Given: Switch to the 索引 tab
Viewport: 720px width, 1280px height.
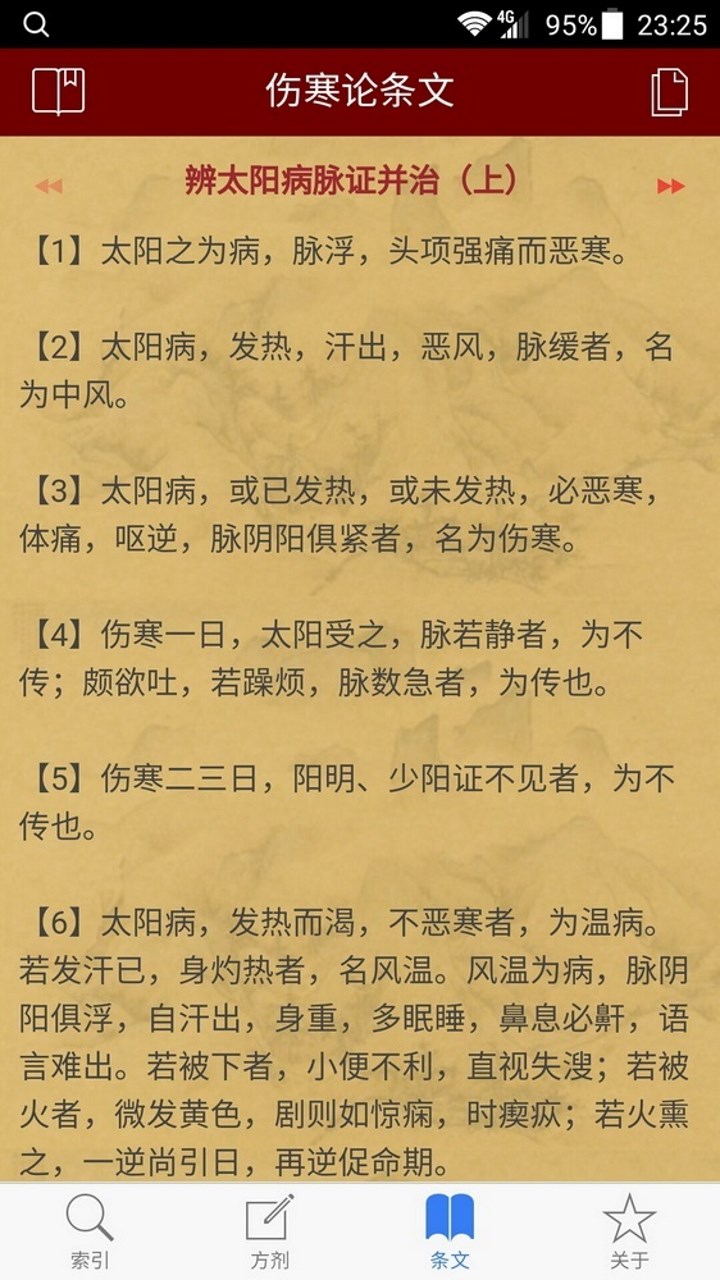Looking at the screenshot, I should click(x=90, y=1232).
